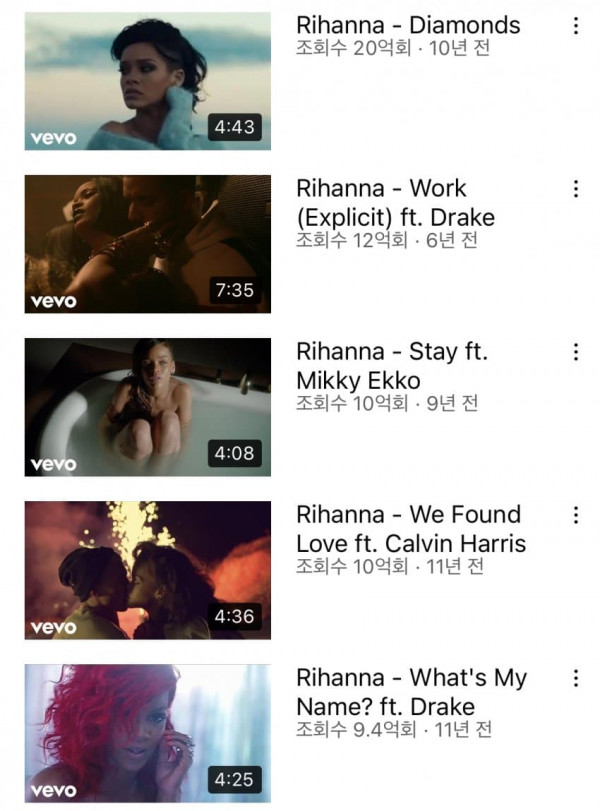Viewport: 600px width, 811px height.
Task: Play the Rihanna - Diamonds video
Action: tap(147, 81)
